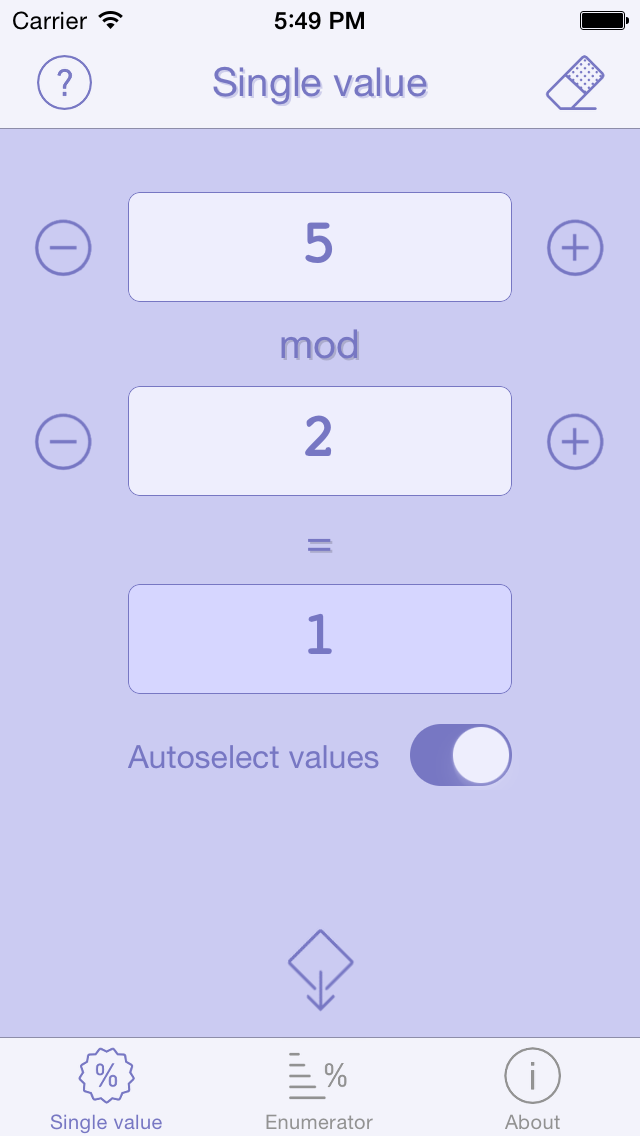The image size is (640, 1136).
Task: Increase the dividend value 5
Action: [575, 248]
